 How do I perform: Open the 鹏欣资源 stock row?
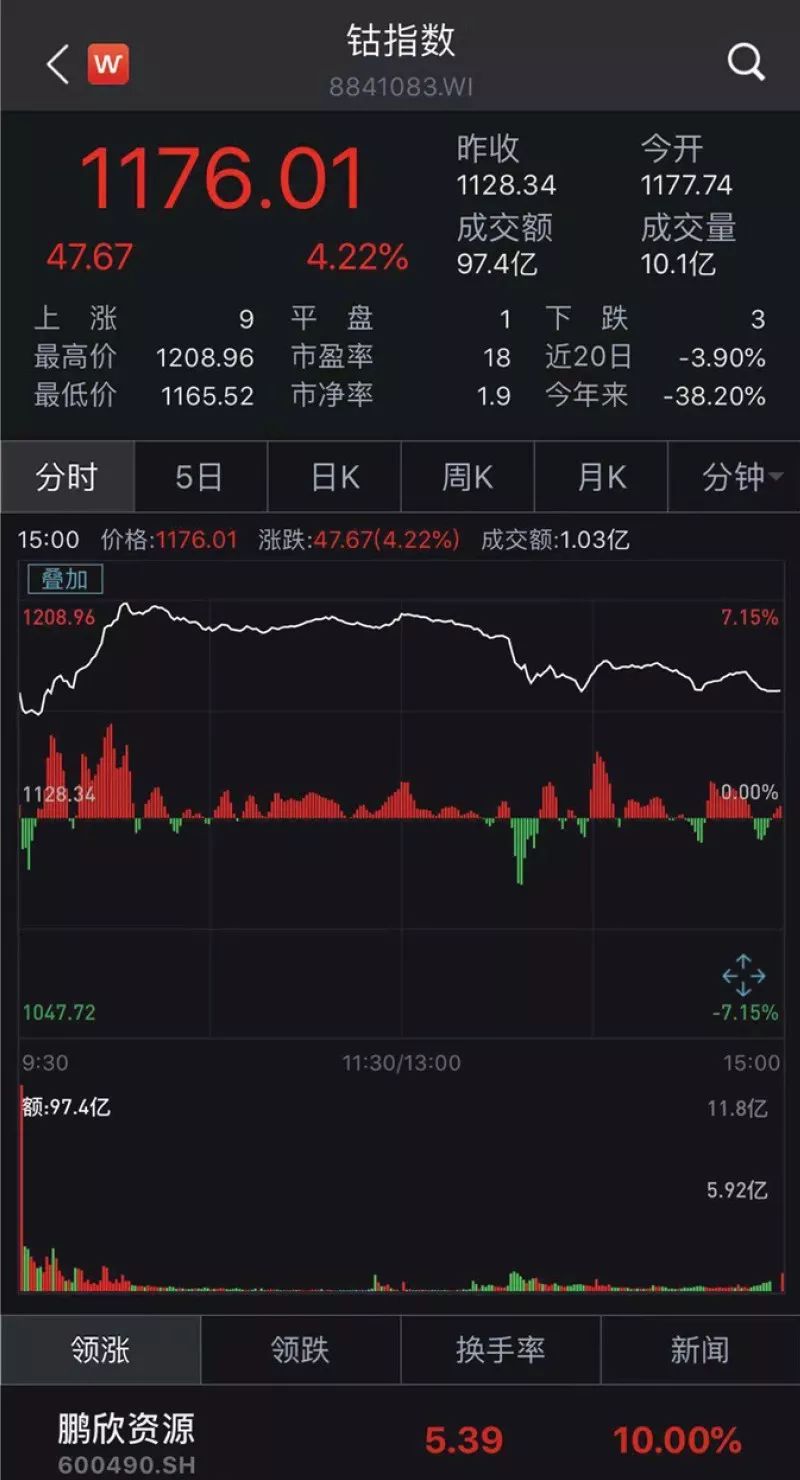click(x=400, y=1442)
